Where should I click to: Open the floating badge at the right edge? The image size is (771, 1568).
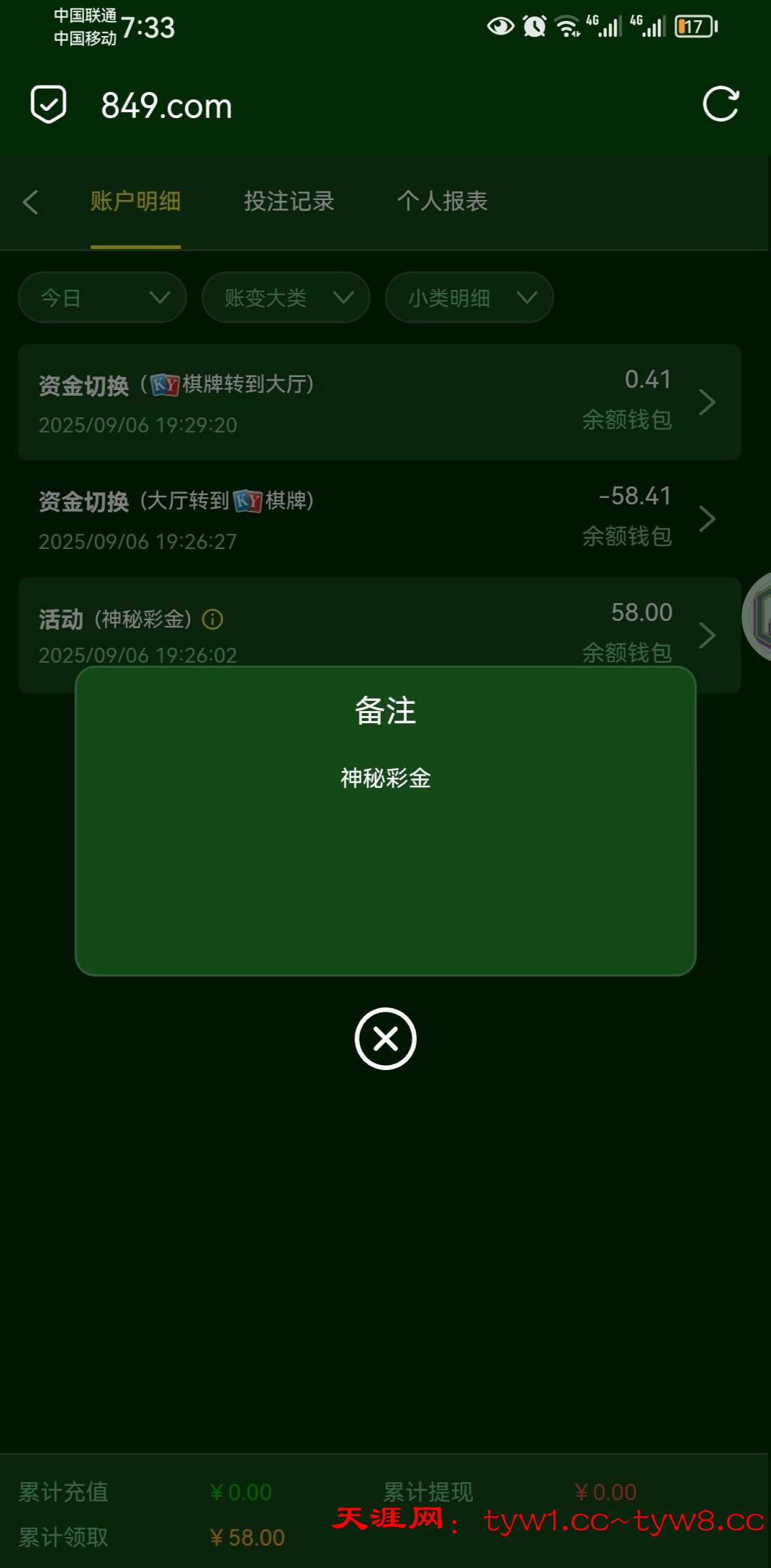coord(759,616)
